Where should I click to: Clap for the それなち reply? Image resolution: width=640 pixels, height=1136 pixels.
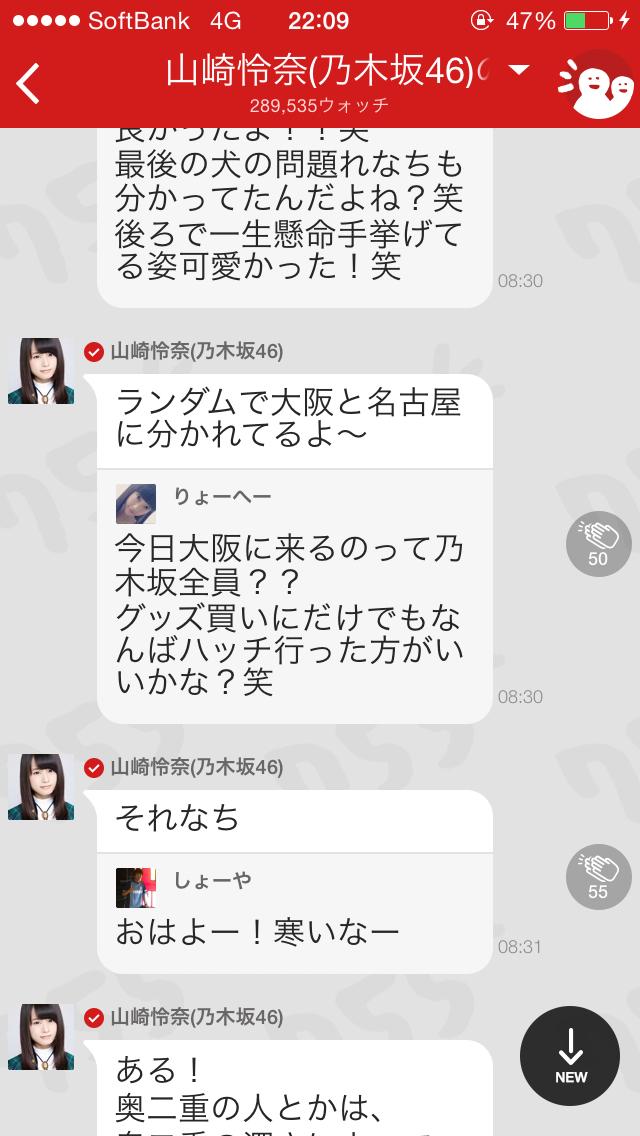click(x=598, y=876)
